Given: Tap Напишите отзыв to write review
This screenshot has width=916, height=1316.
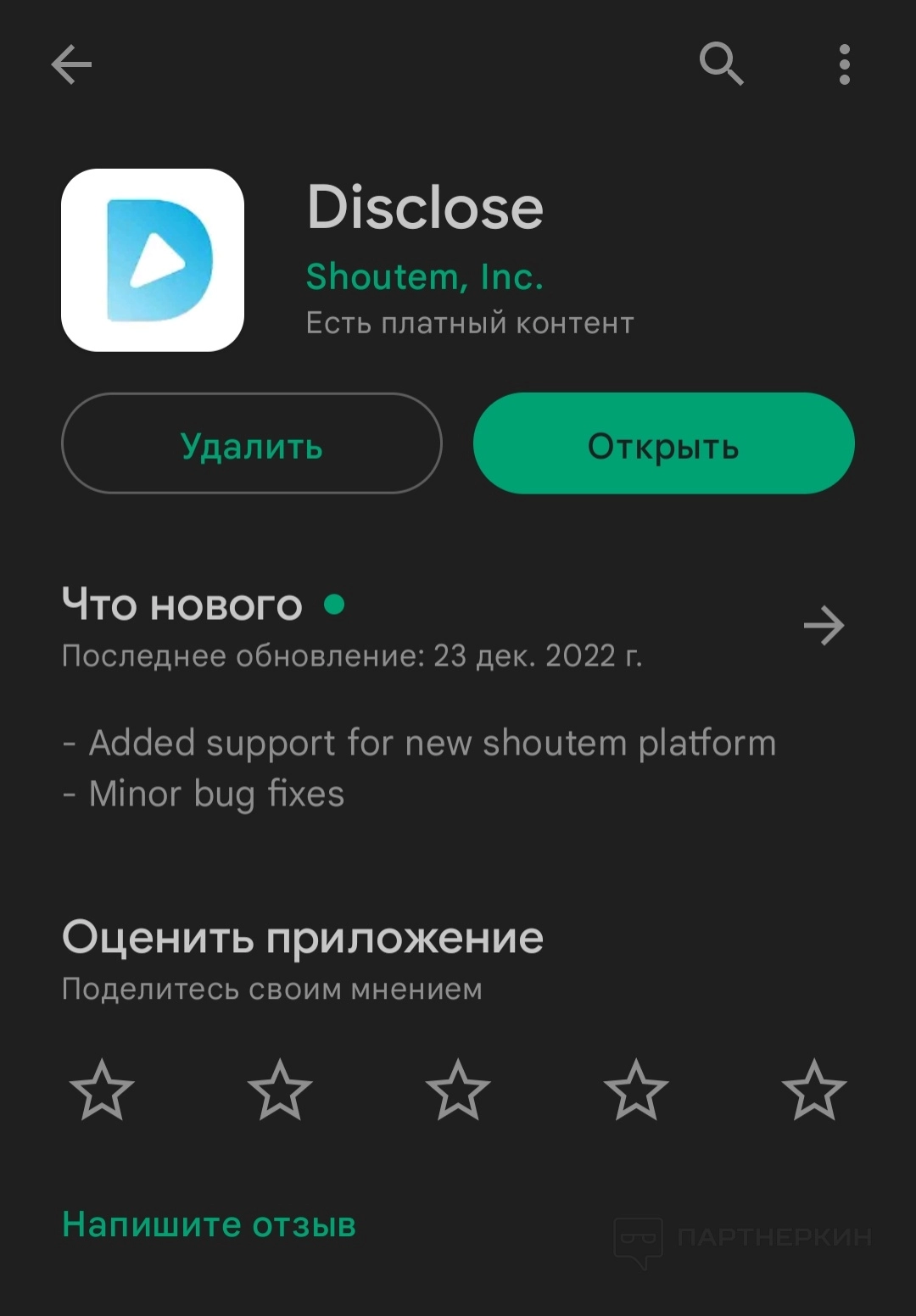Looking at the screenshot, I should click(x=209, y=1224).
